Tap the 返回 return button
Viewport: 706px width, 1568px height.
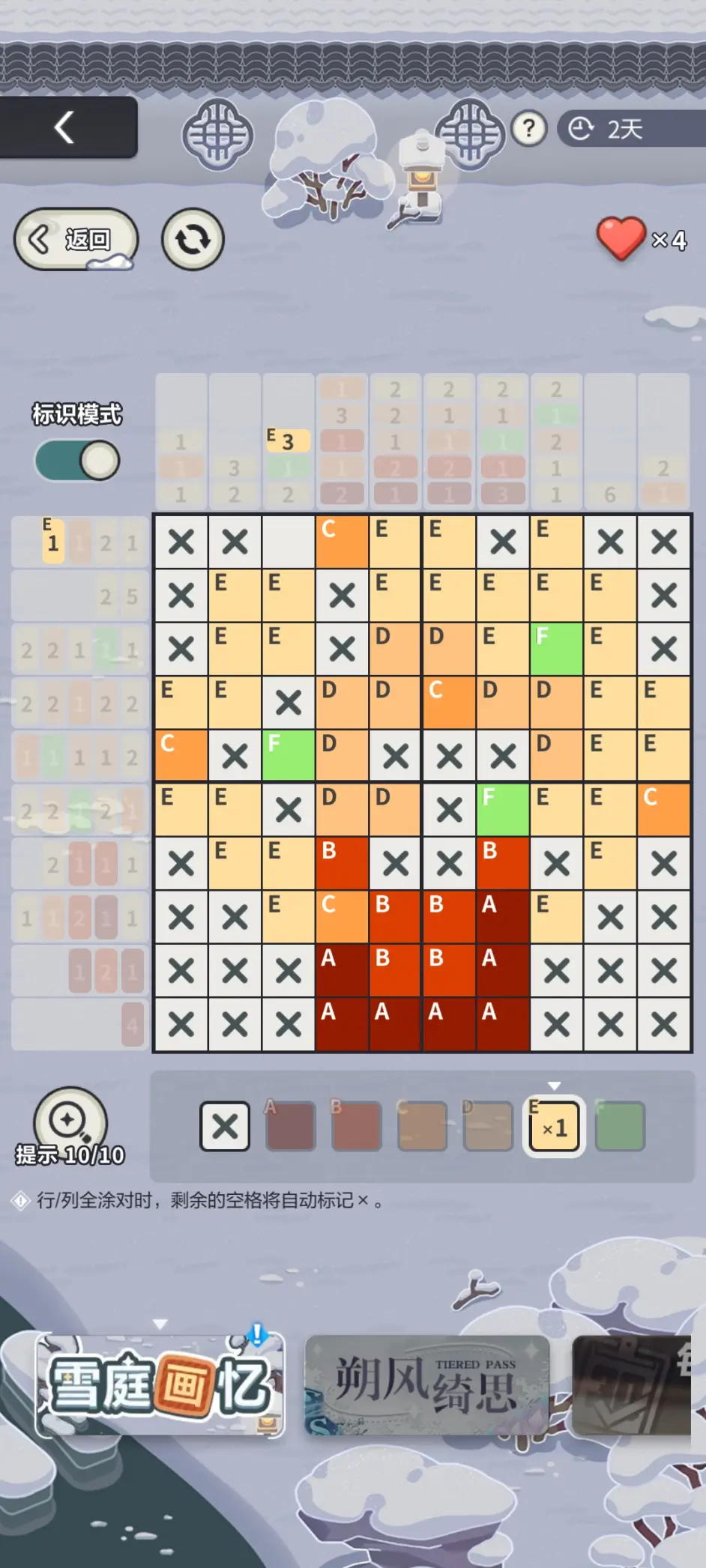point(75,240)
